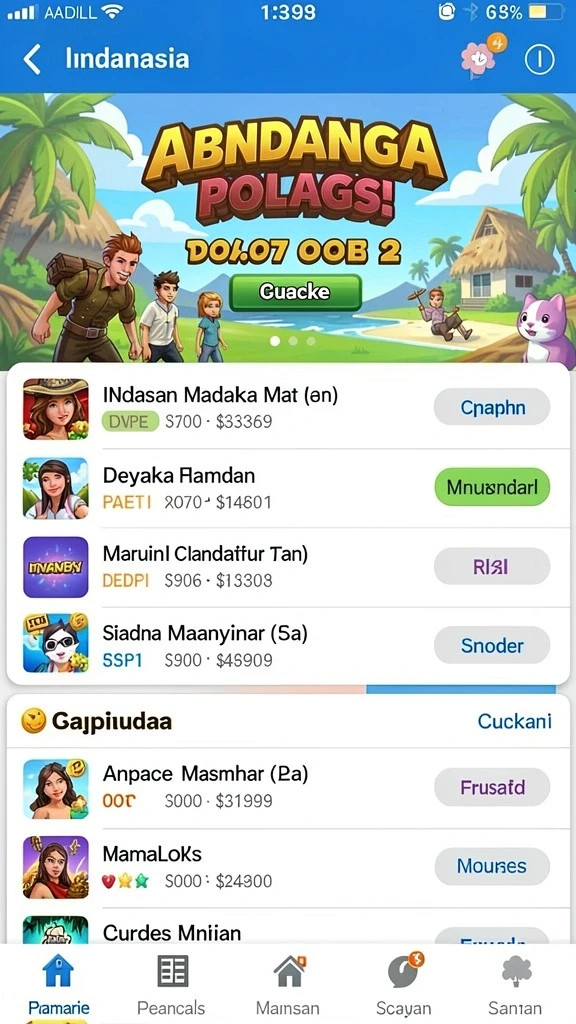Switch to the Peancals tab
The image size is (576, 1024).
point(172,984)
